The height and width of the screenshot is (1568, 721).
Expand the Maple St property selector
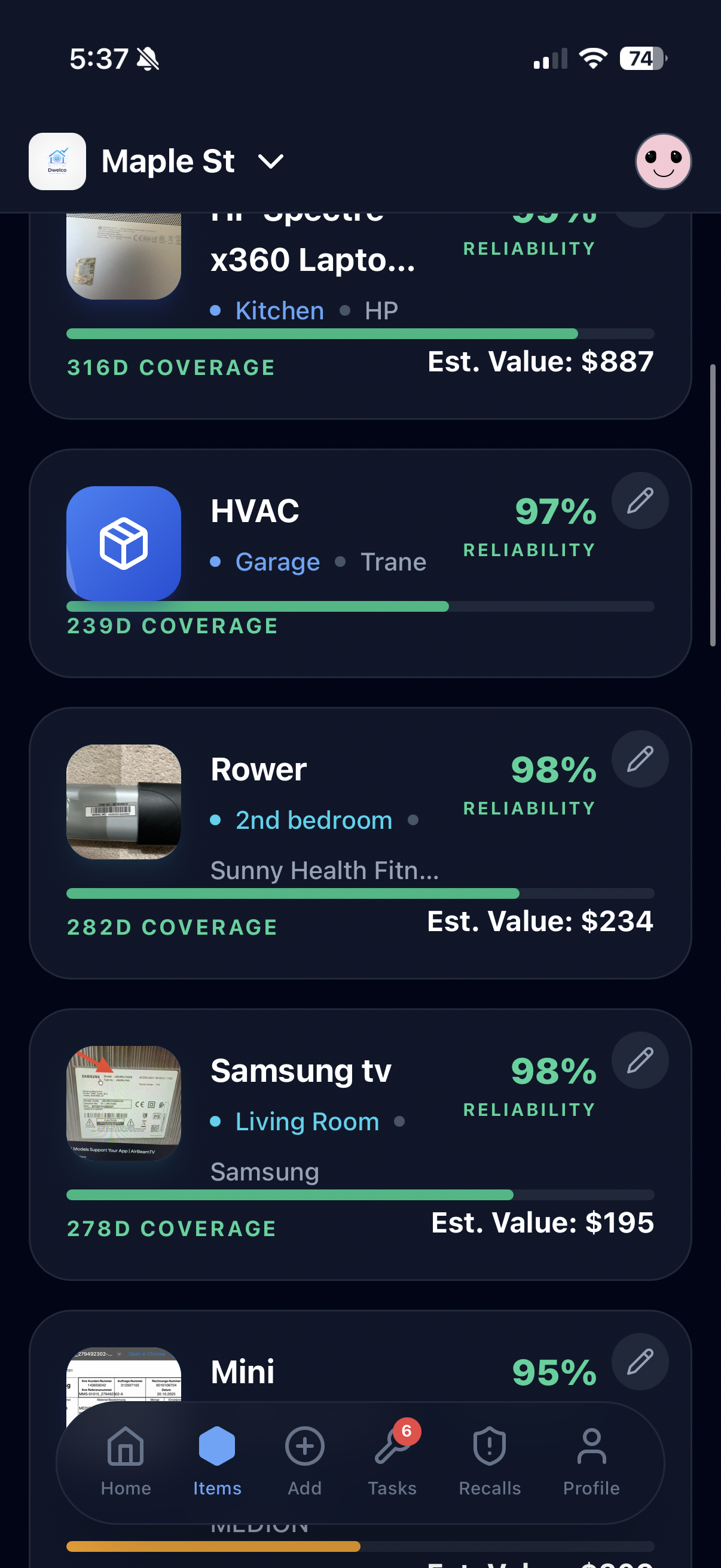tap(270, 162)
